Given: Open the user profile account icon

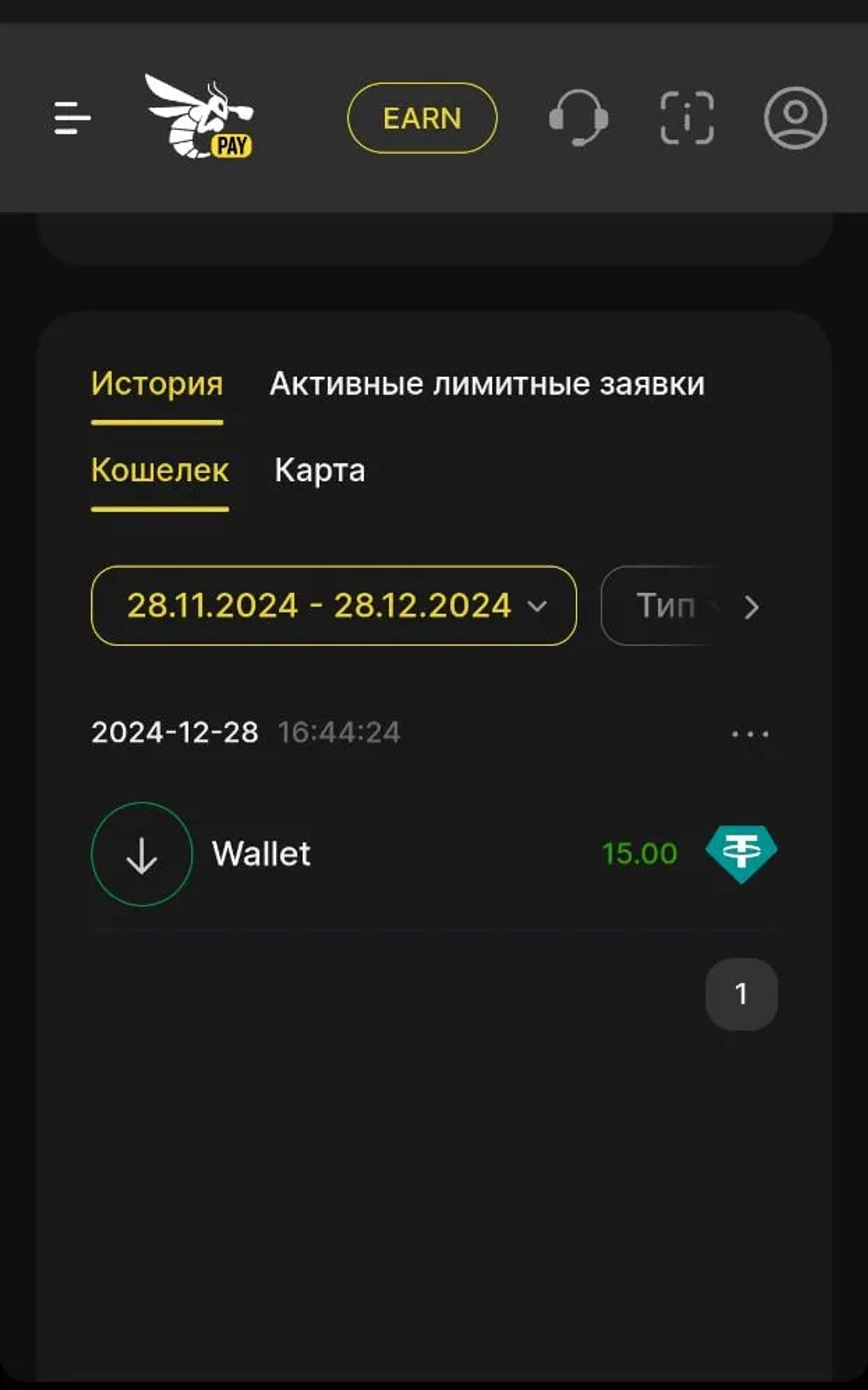Looking at the screenshot, I should tap(796, 119).
